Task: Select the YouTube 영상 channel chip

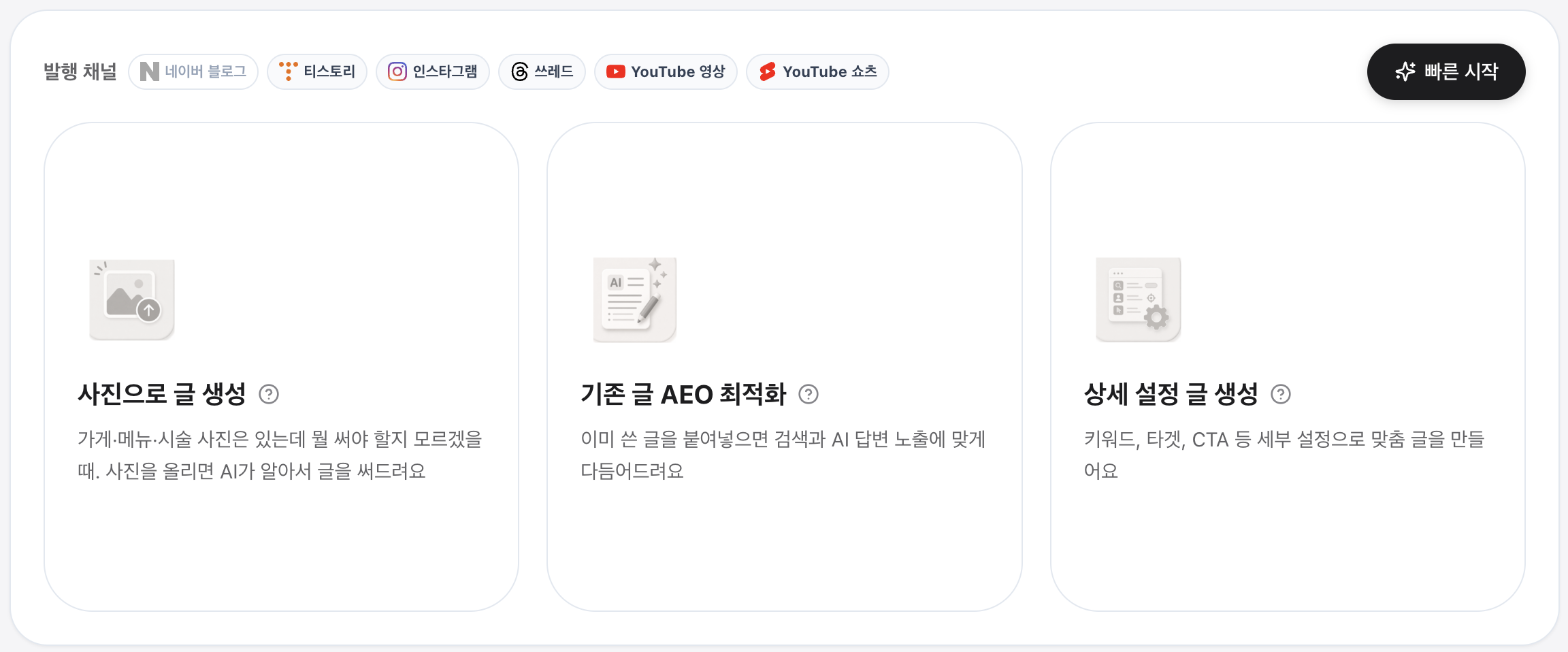Action: click(x=666, y=71)
